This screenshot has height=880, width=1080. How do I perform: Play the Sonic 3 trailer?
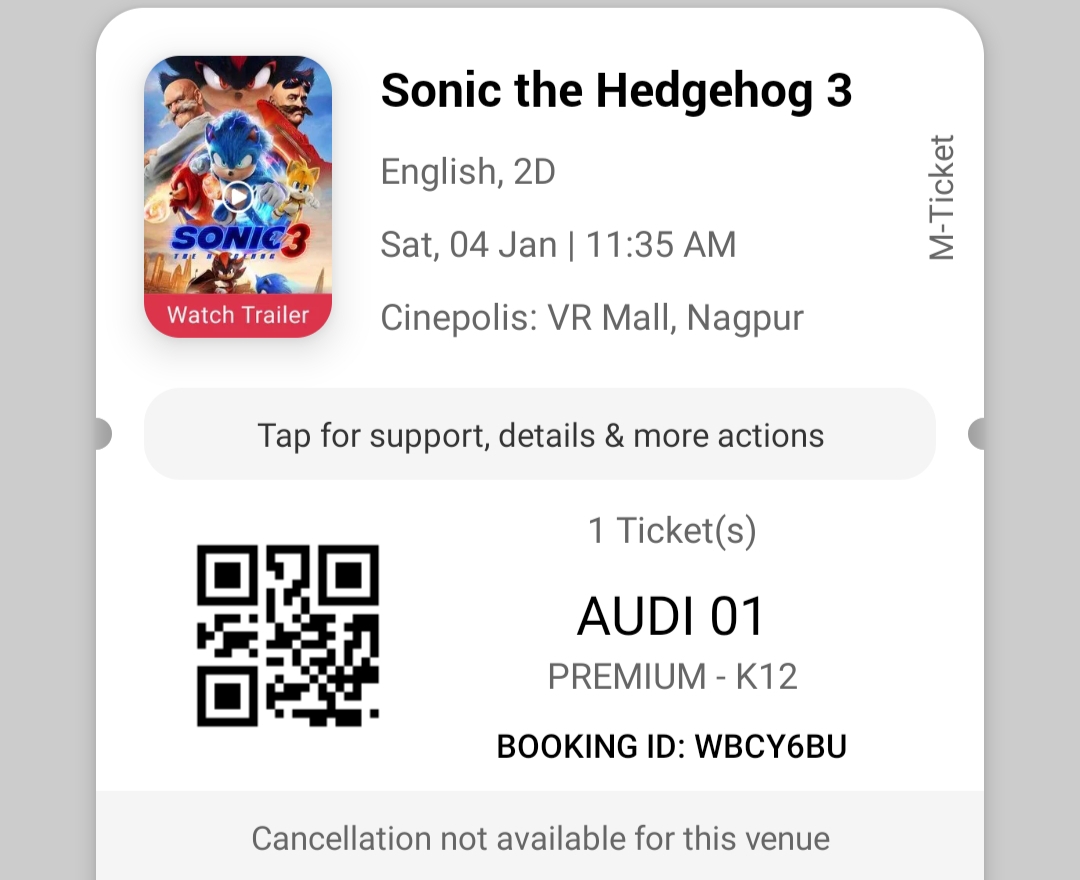pos(237,196)
